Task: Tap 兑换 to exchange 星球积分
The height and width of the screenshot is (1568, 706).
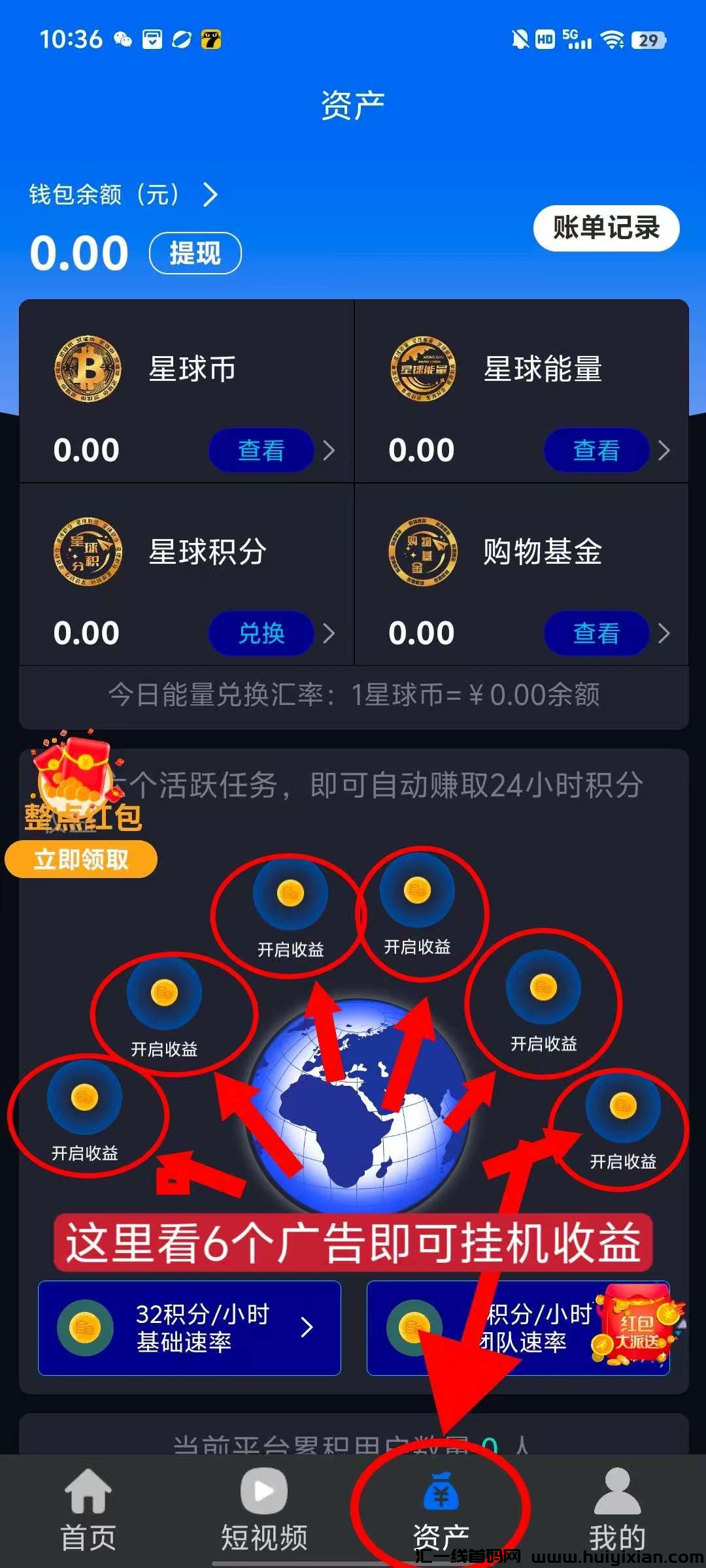Action: 261,633
